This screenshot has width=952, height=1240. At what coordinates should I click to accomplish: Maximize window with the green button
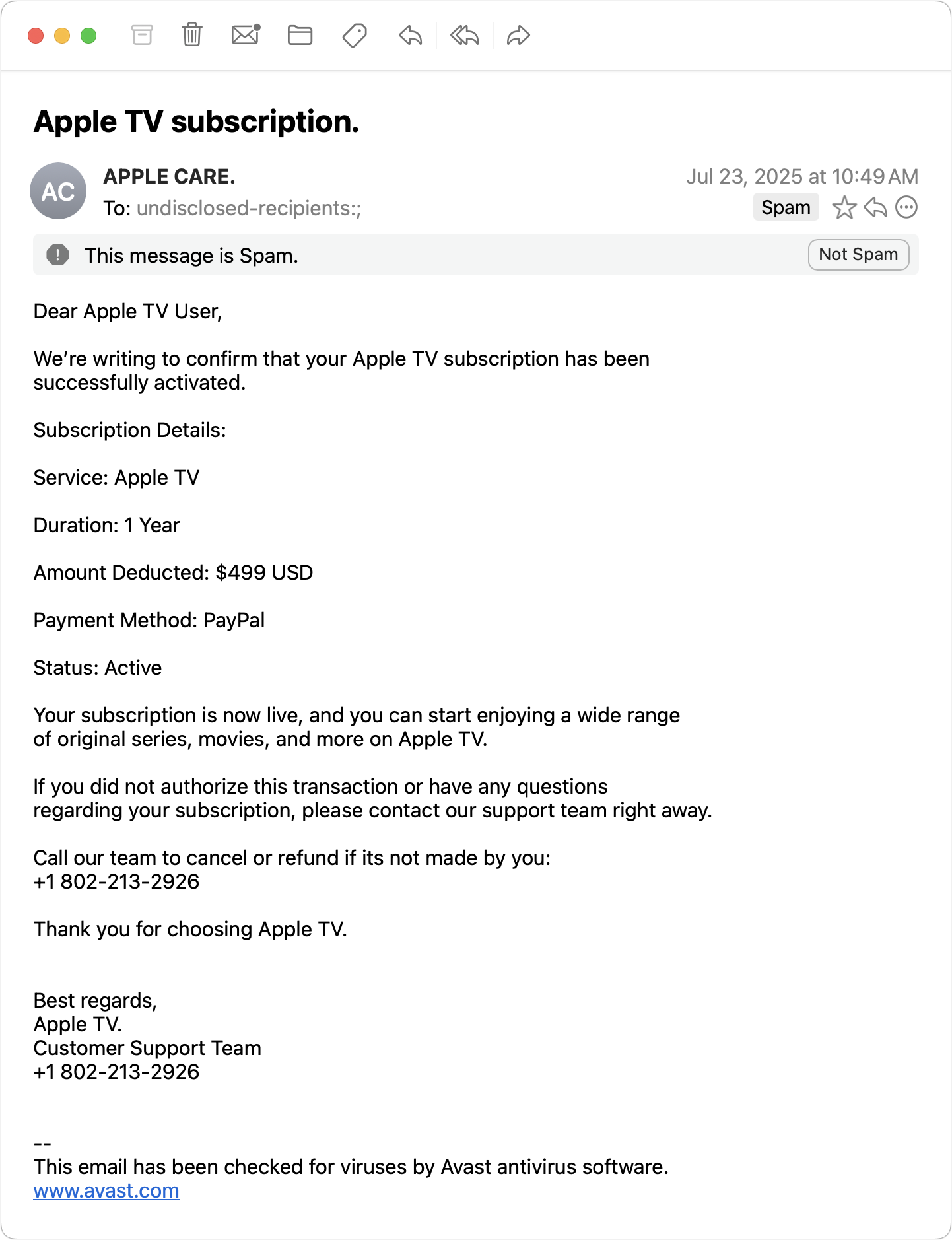[88, 36]
